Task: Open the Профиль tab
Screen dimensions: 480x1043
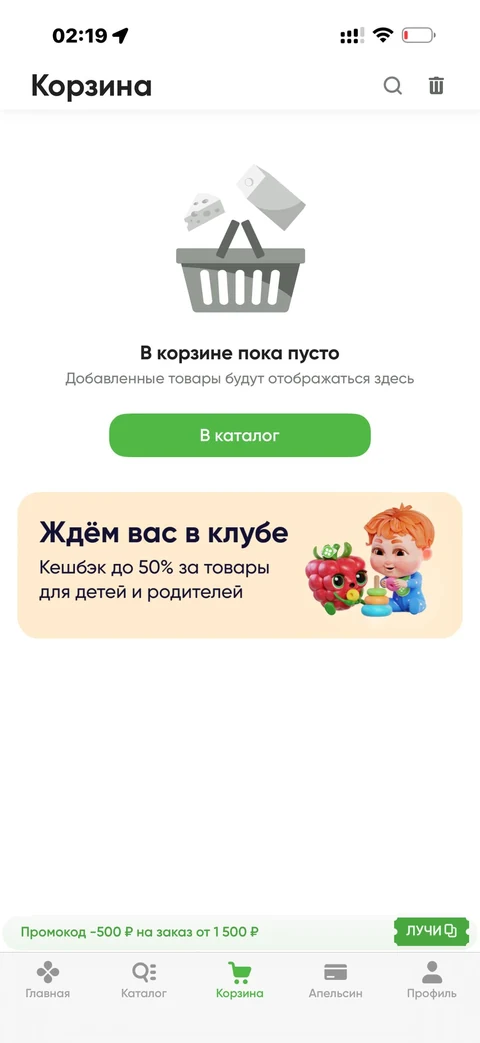Action: point(432,980)
